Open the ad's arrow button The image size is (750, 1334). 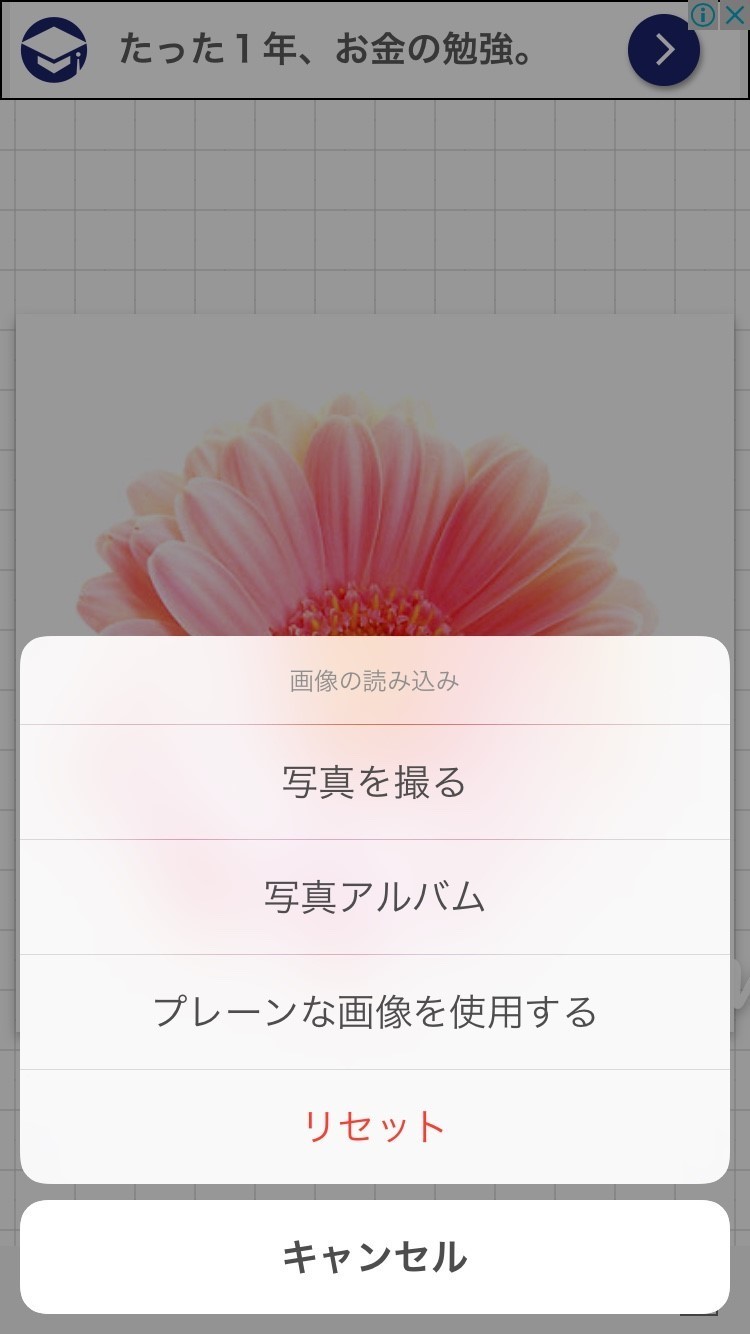click(663, 50)
